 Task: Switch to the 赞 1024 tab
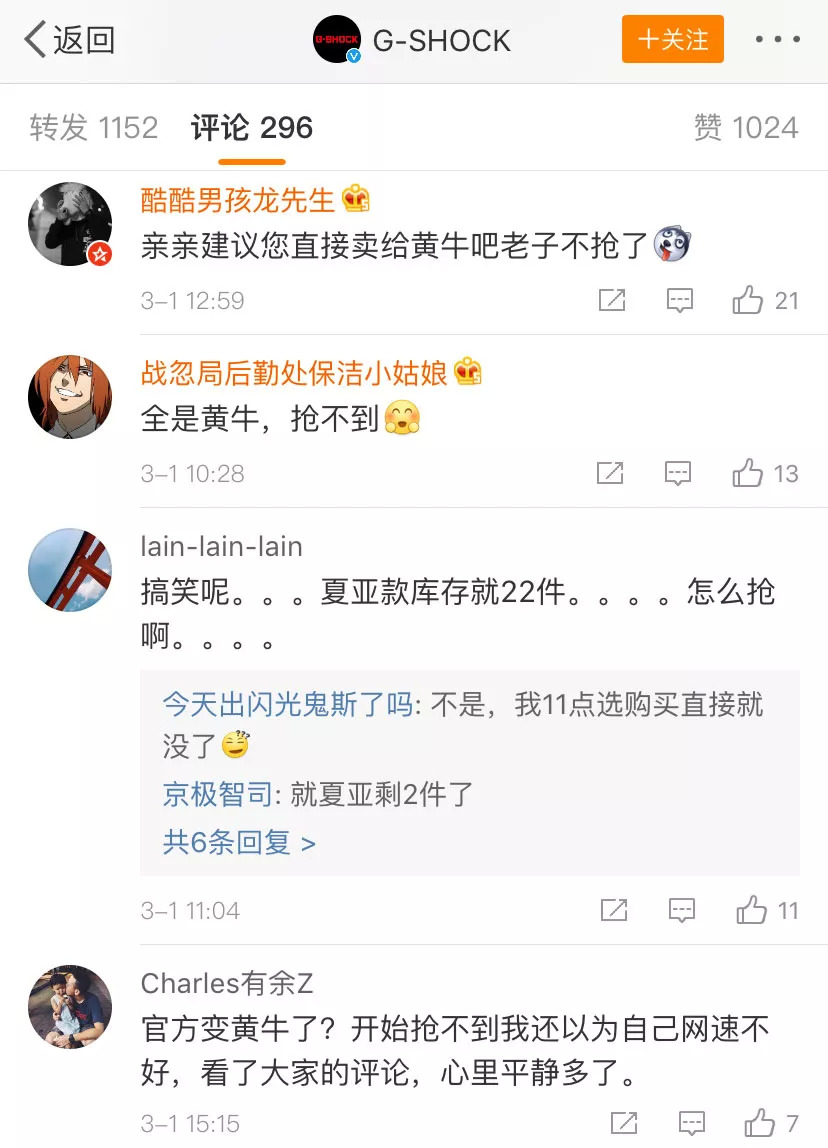746,128
